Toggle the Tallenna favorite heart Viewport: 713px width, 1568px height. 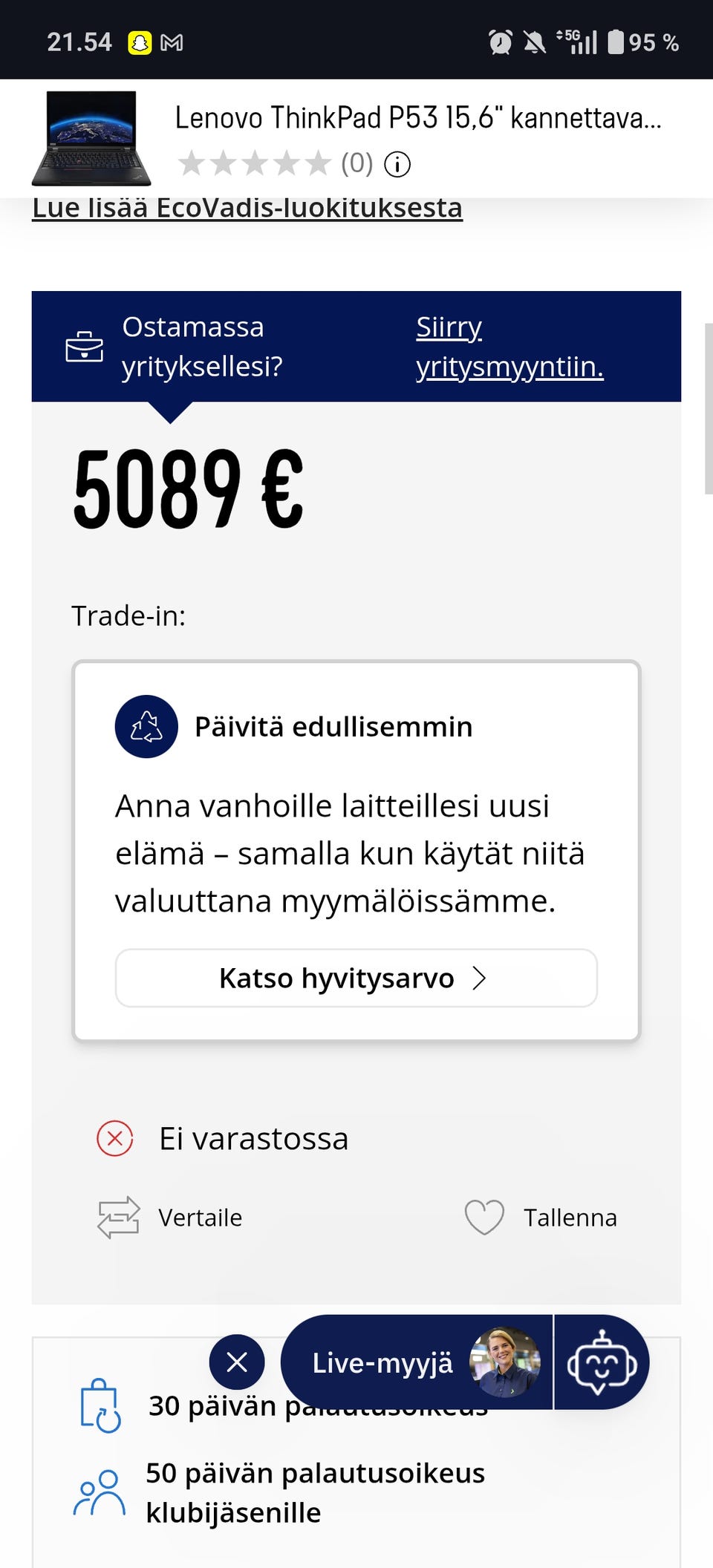click(571, 1216)
